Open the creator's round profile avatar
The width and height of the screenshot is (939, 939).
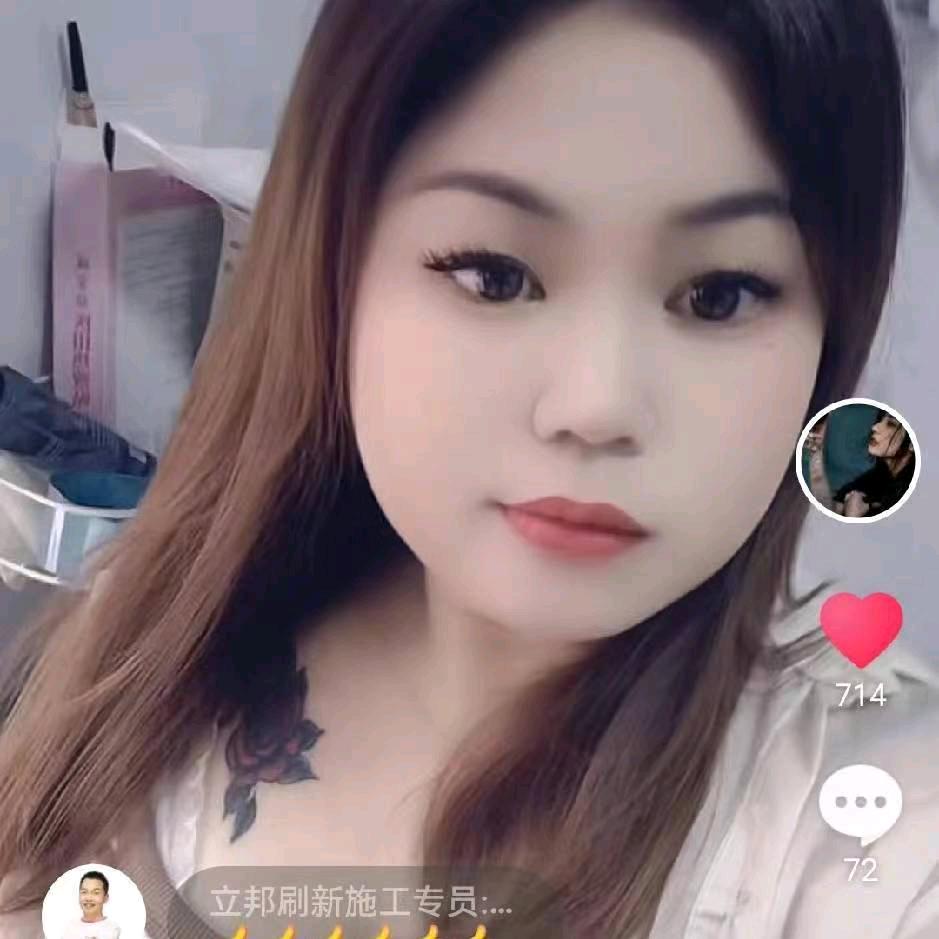click(x=857, y=461)
